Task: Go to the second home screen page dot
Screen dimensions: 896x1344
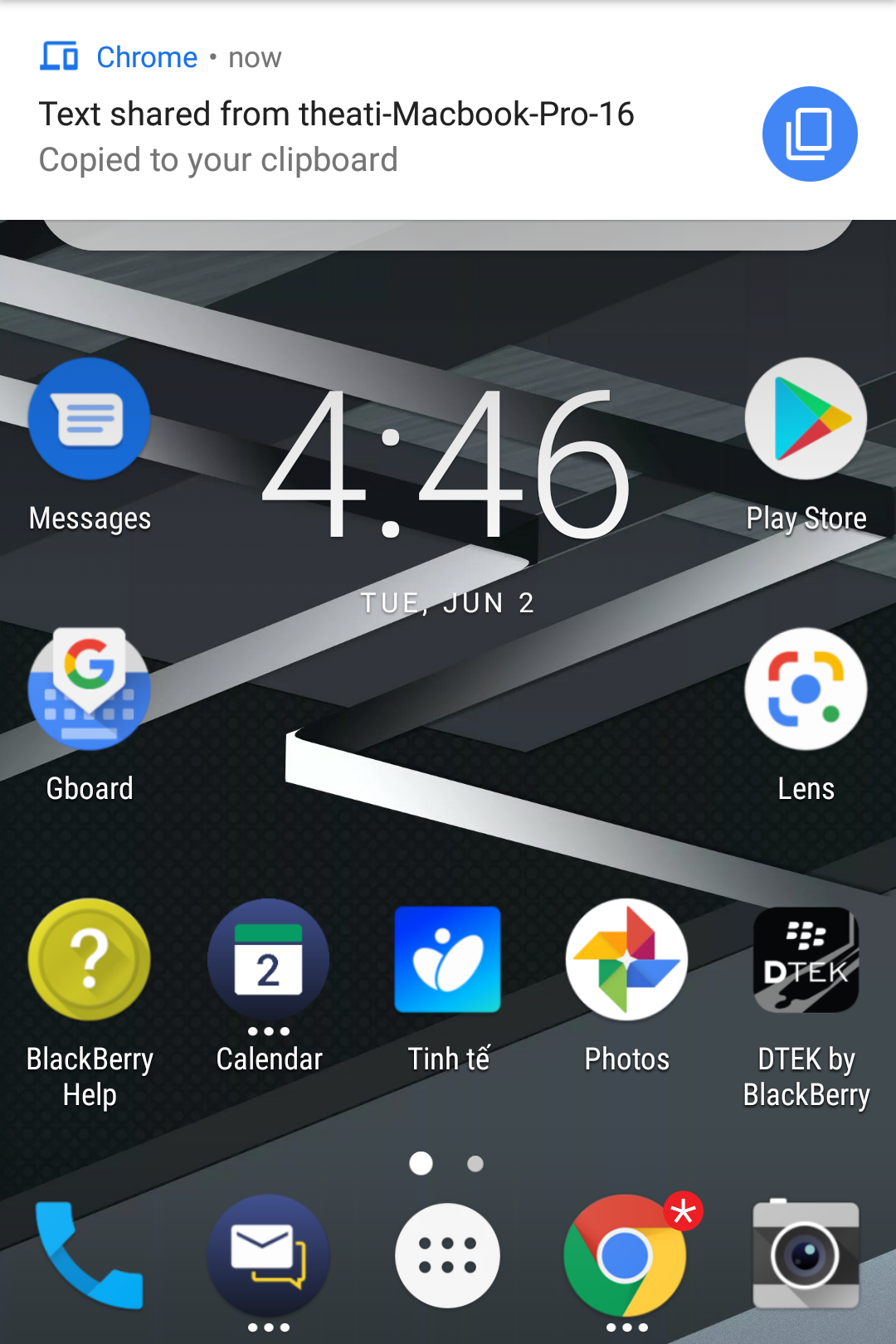Action: 475,1164
